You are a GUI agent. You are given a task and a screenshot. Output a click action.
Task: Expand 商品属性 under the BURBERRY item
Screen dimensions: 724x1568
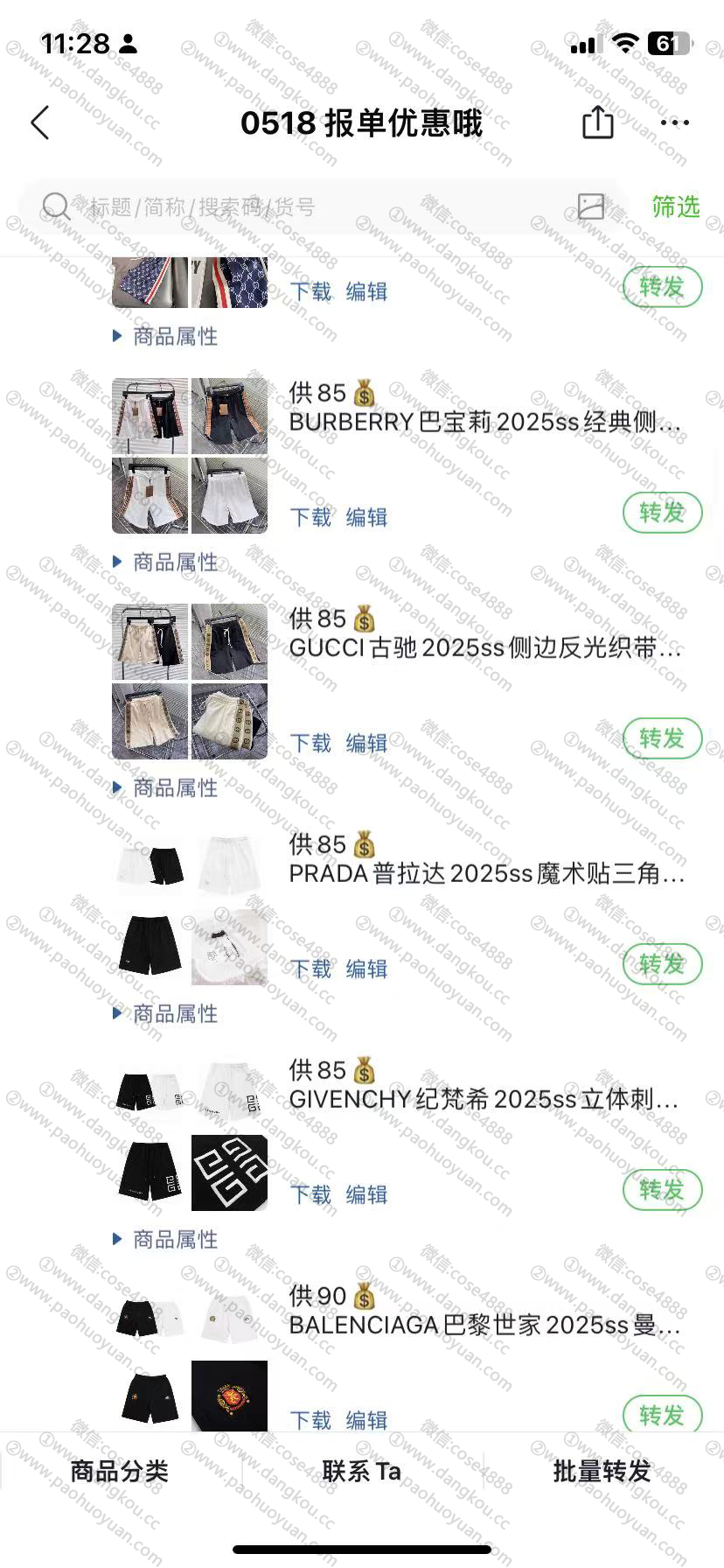(x=166, y=562)
